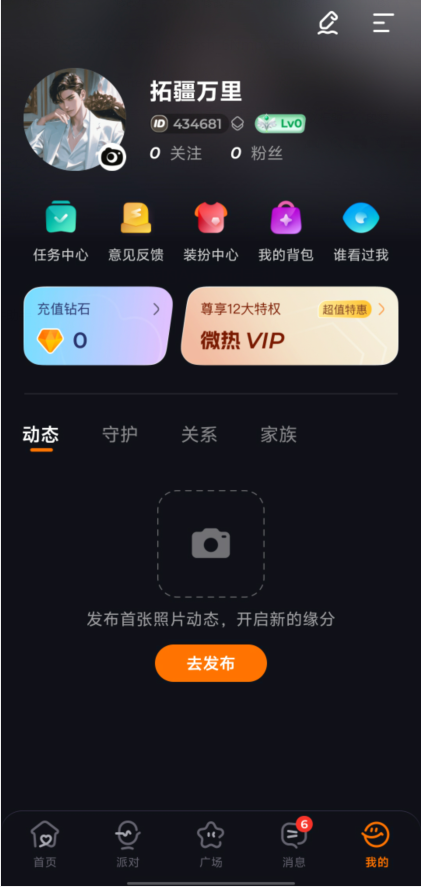The width and height of the screenshot is (421, 887).
Task: Go to the 首页 home tab
Action: (45, 844)
